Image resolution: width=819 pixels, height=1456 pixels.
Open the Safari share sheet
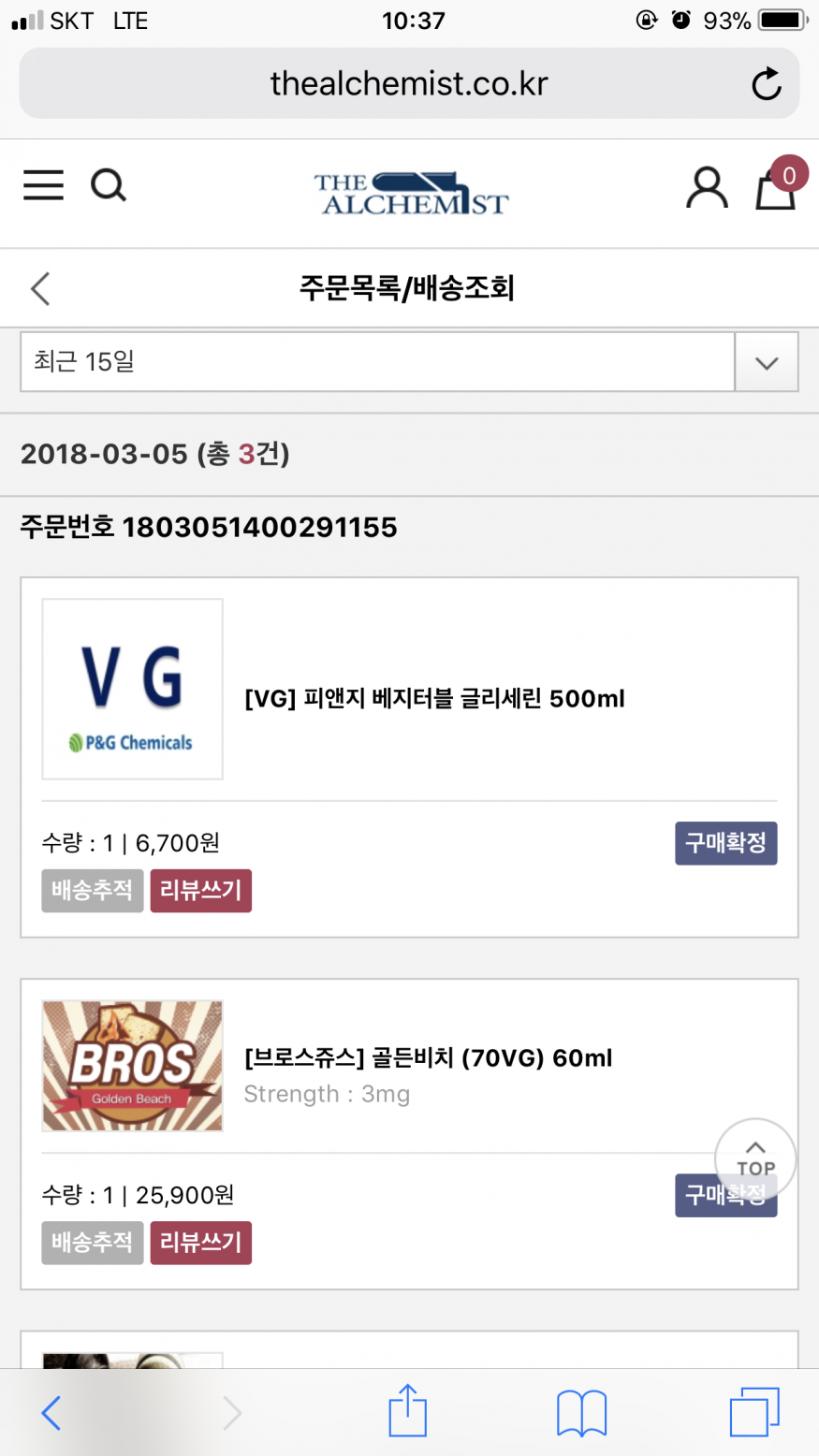click(407, 1412)
